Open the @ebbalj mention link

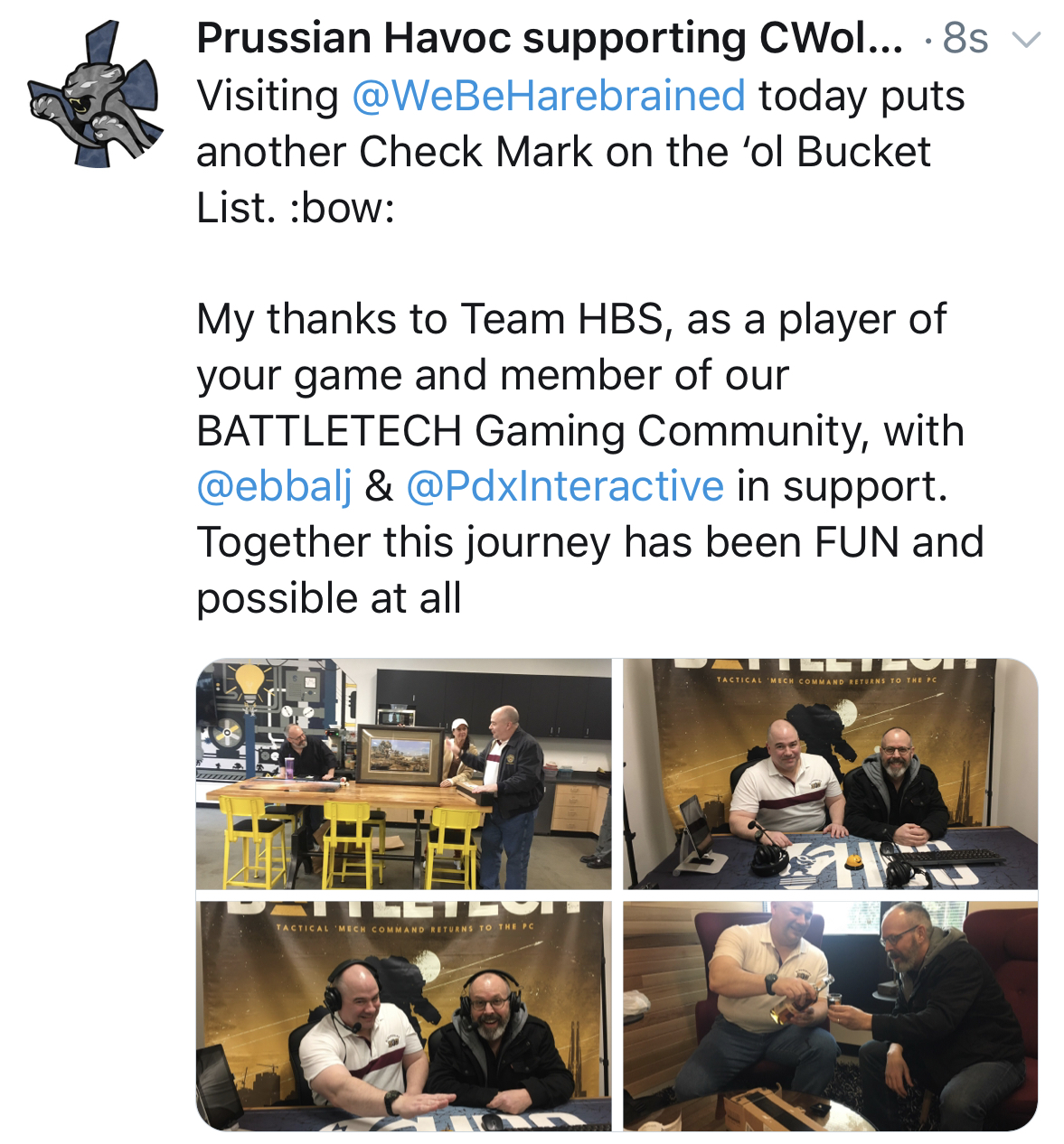274,486
